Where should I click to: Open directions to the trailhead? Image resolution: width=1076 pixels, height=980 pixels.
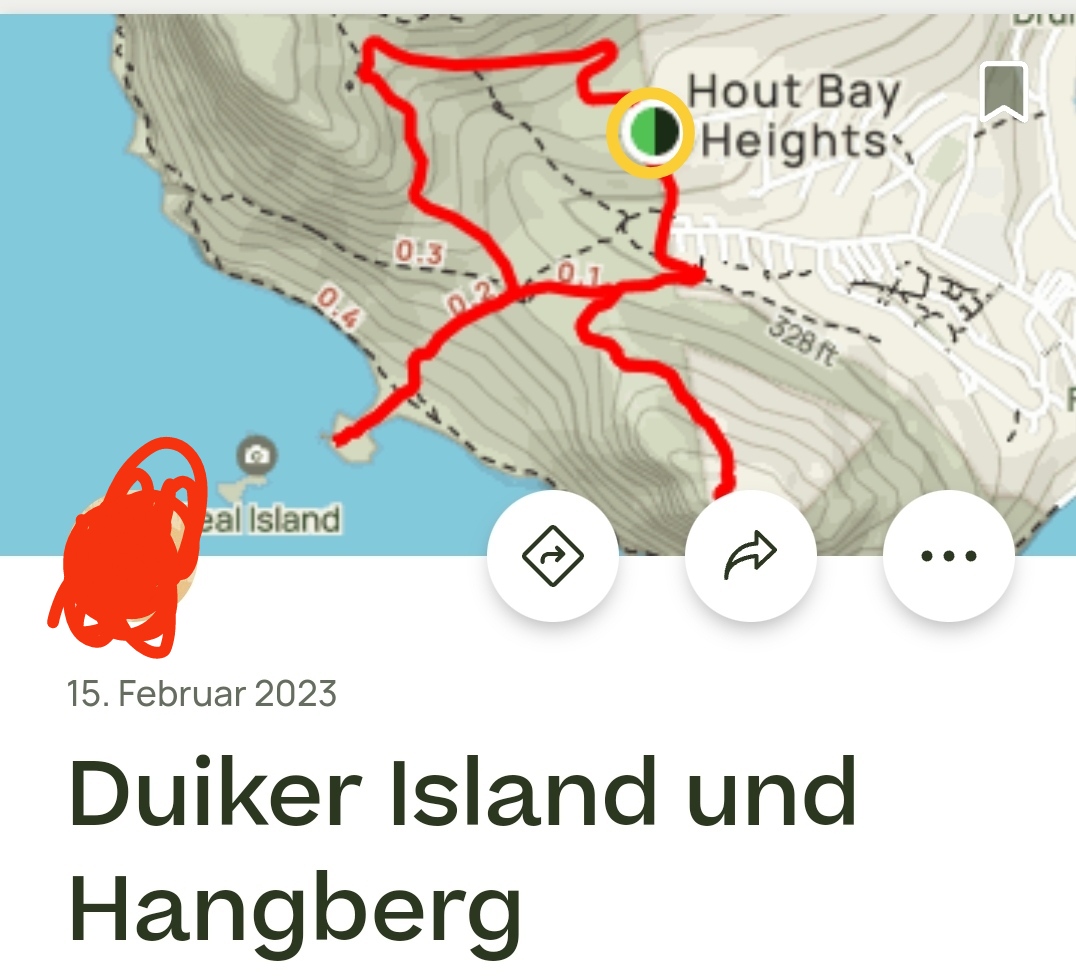coord(552,556)
